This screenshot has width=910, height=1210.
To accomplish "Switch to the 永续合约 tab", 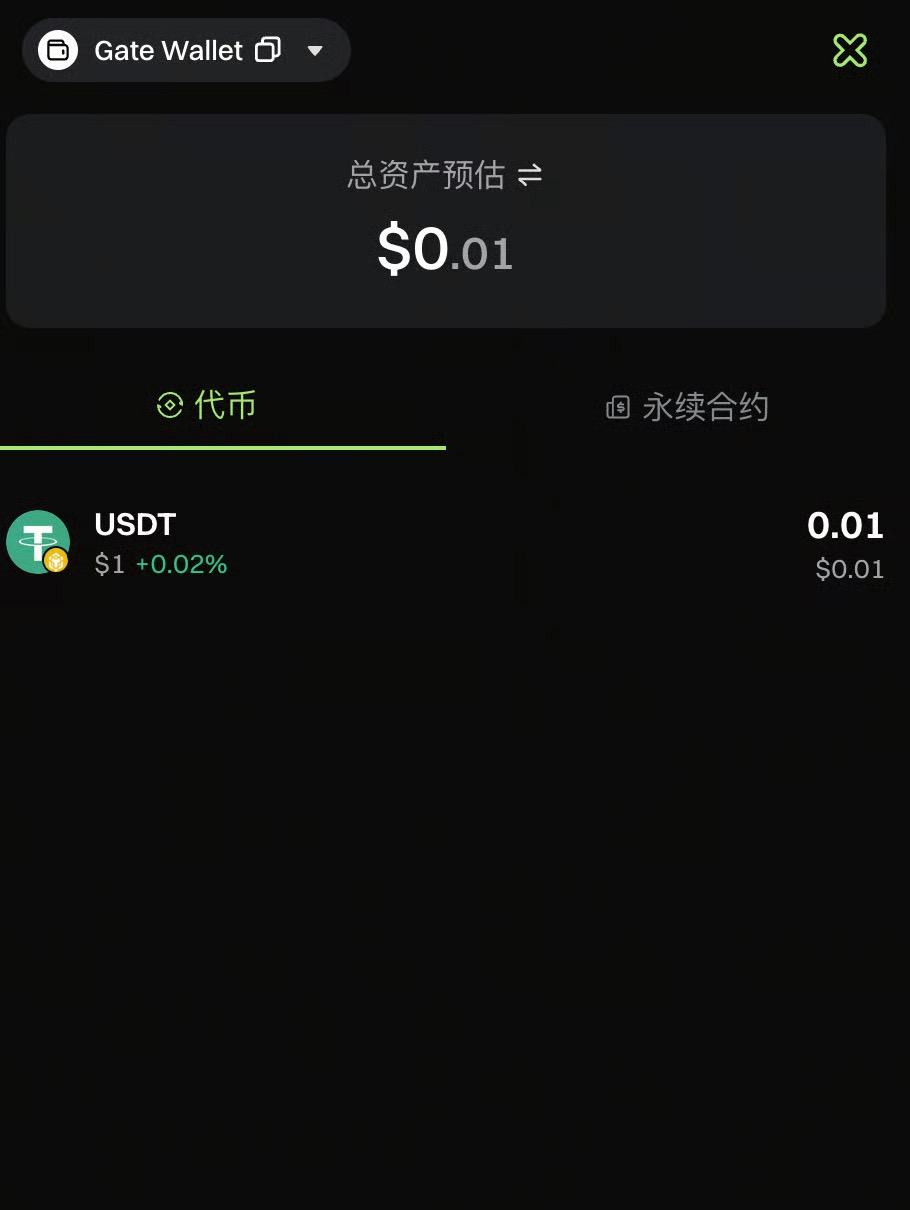I will tap(688, 408).
